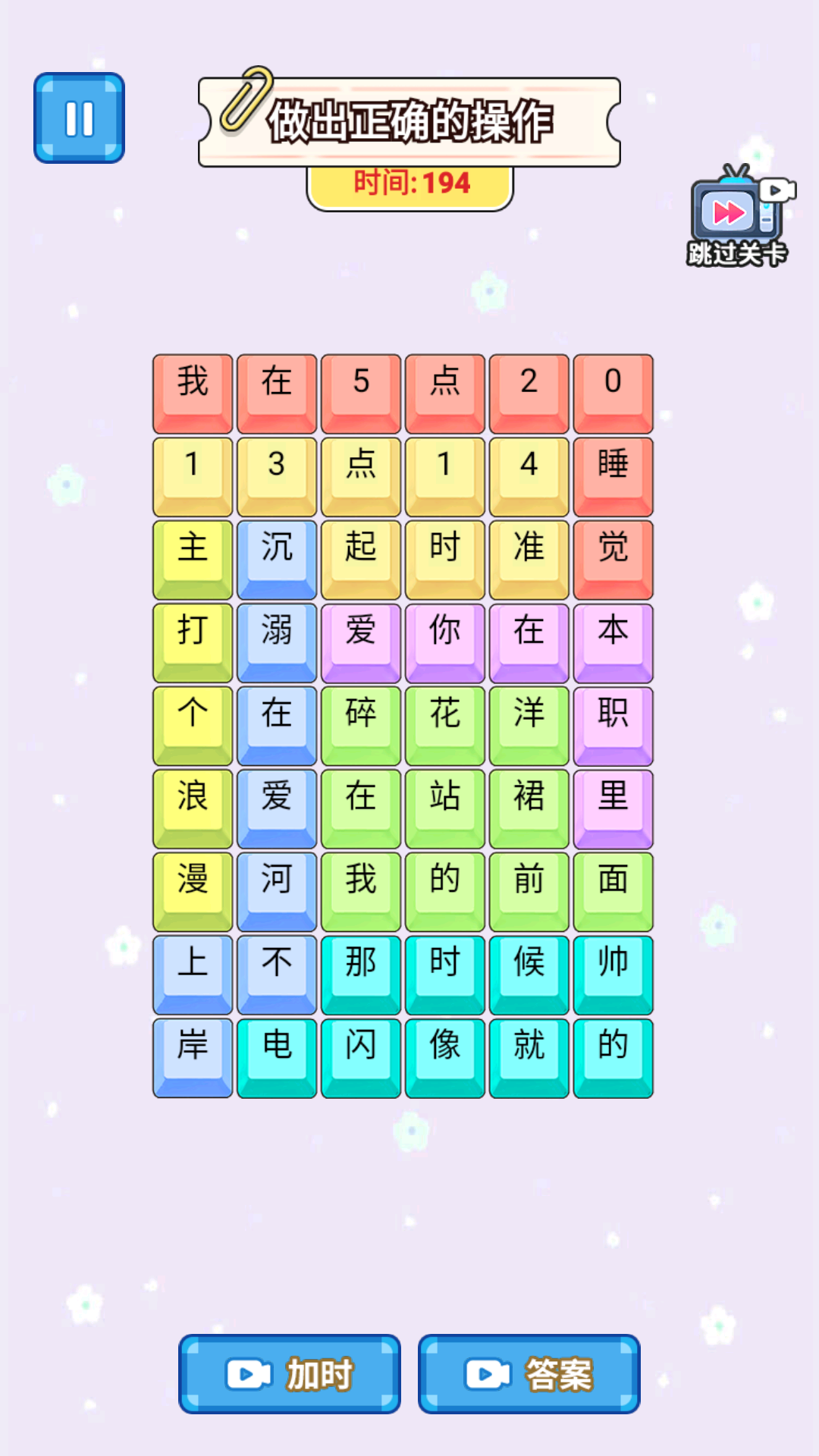Select the red 睡 tile
Screen dimensions: 819x1456
(613, 477)
